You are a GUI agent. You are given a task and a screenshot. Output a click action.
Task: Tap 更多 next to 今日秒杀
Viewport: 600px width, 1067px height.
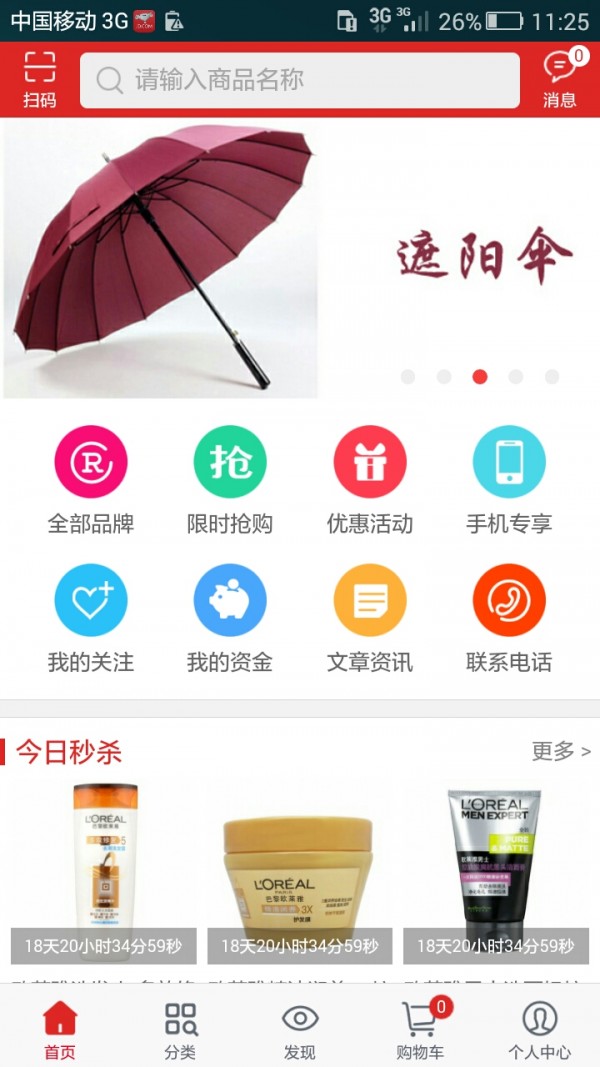tap(561, 752)
